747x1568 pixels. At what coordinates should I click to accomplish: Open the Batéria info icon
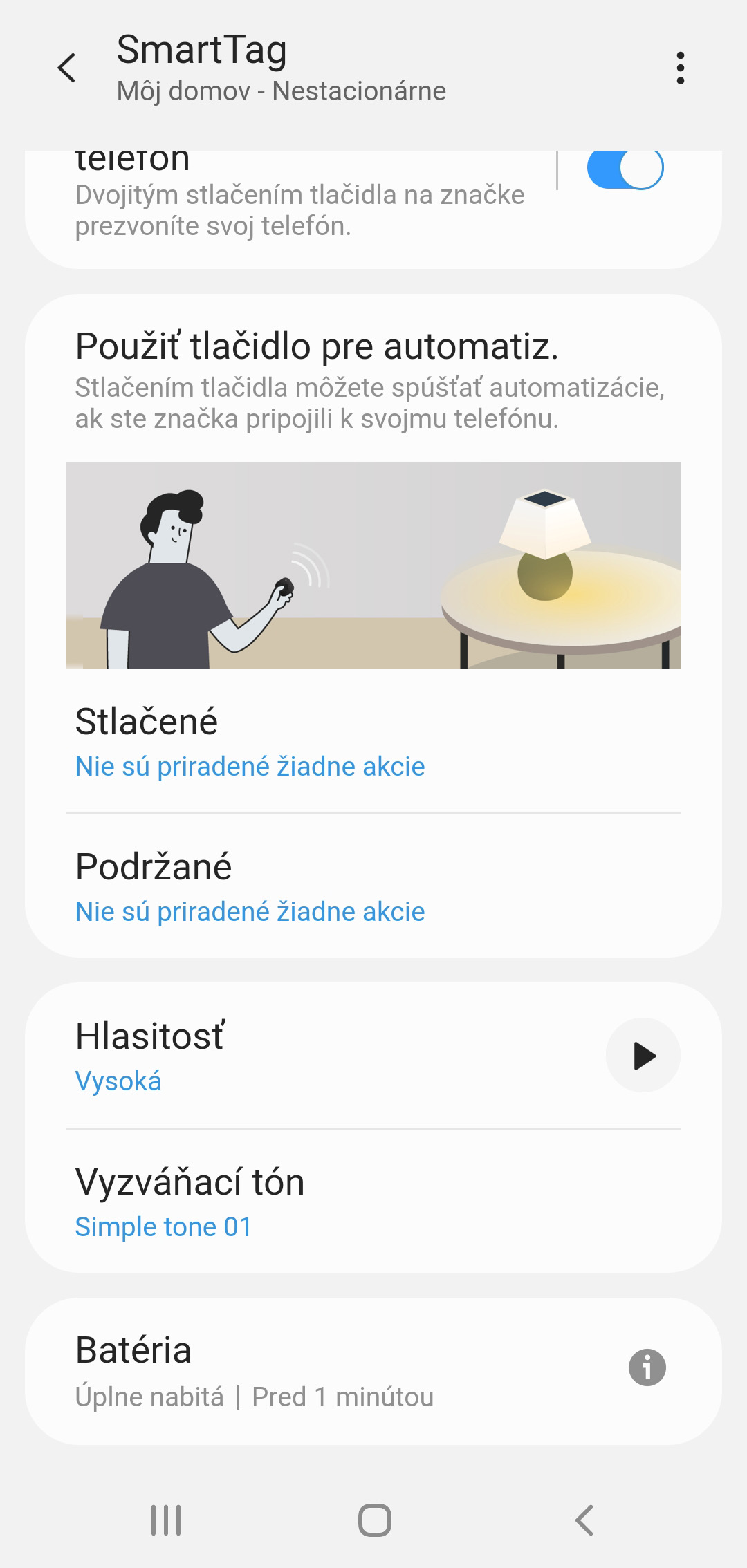coord(647,1368)
